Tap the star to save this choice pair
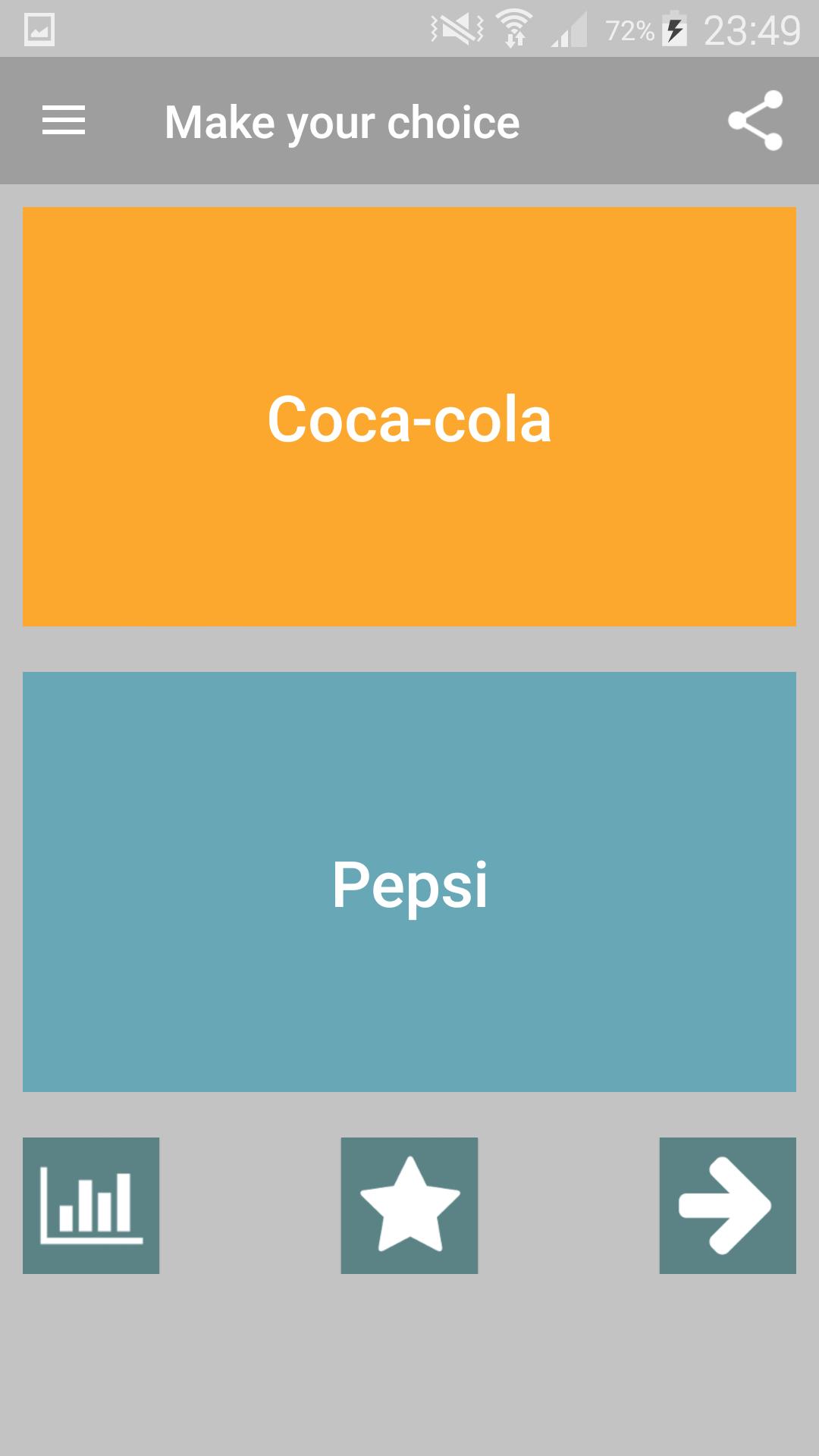The image size is (819, 1456). pos(409,1206)
